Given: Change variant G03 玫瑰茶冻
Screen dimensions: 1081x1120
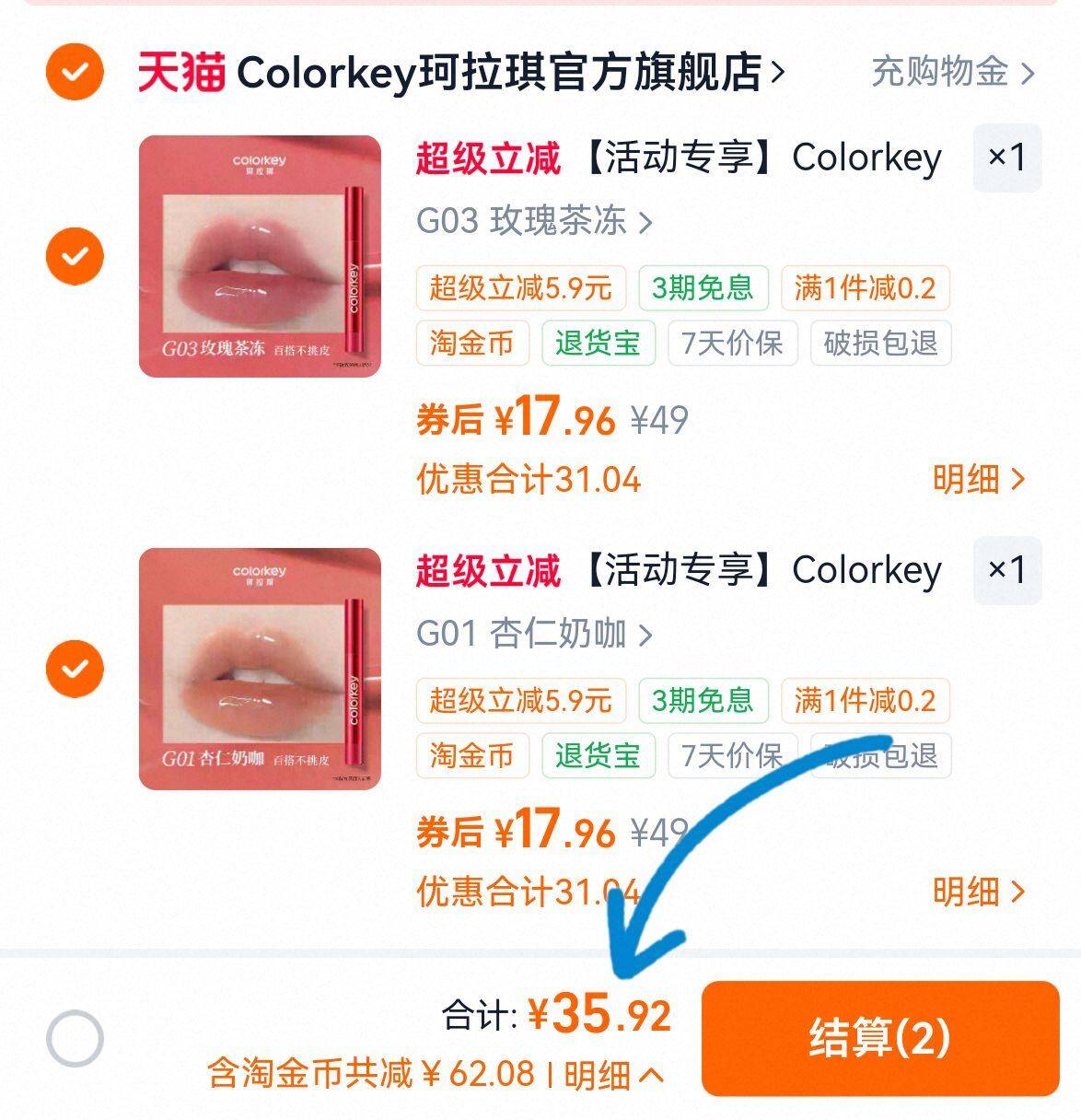Looking at the screenshot, I should (534, 221).
